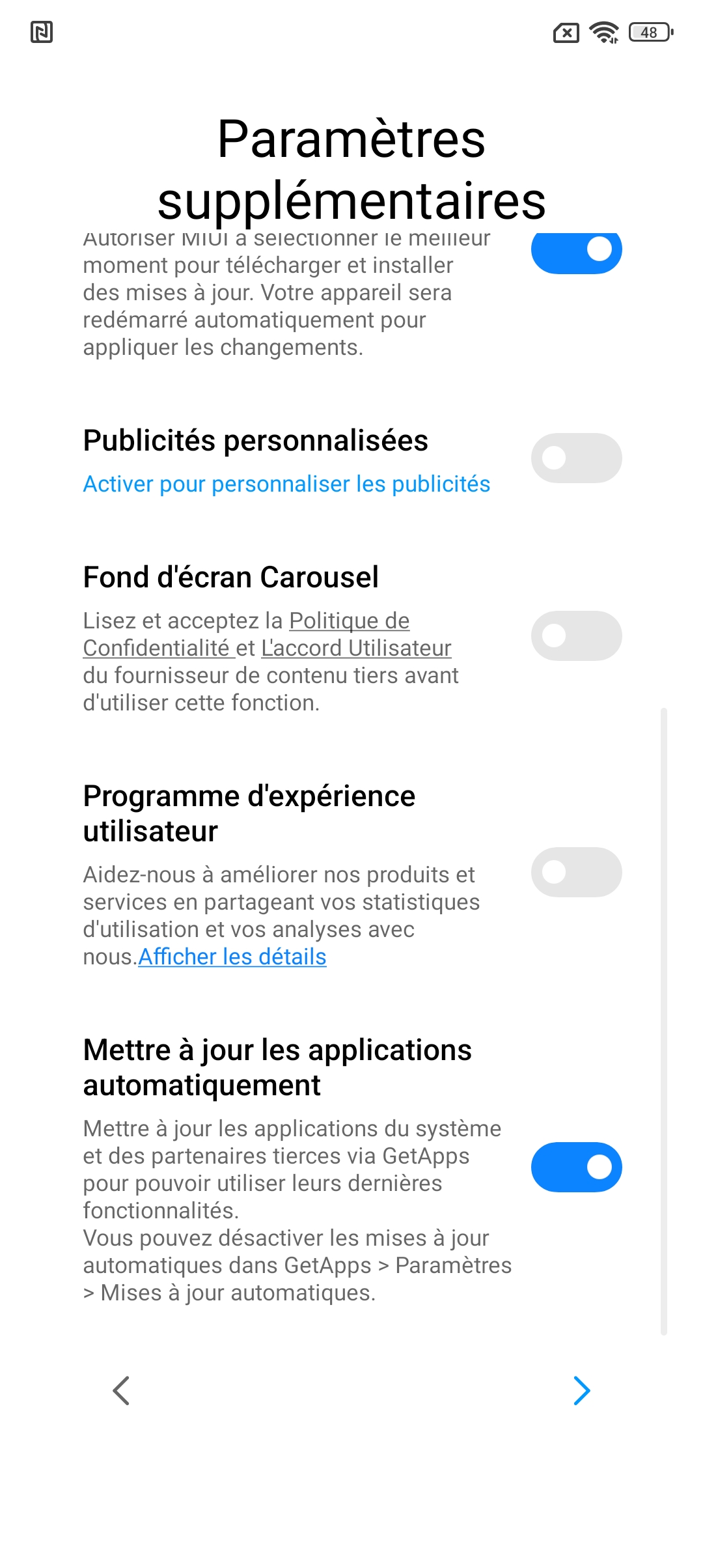
Task: Disable automatic MIUI update installation toggle
Action: tap(576, 251)
